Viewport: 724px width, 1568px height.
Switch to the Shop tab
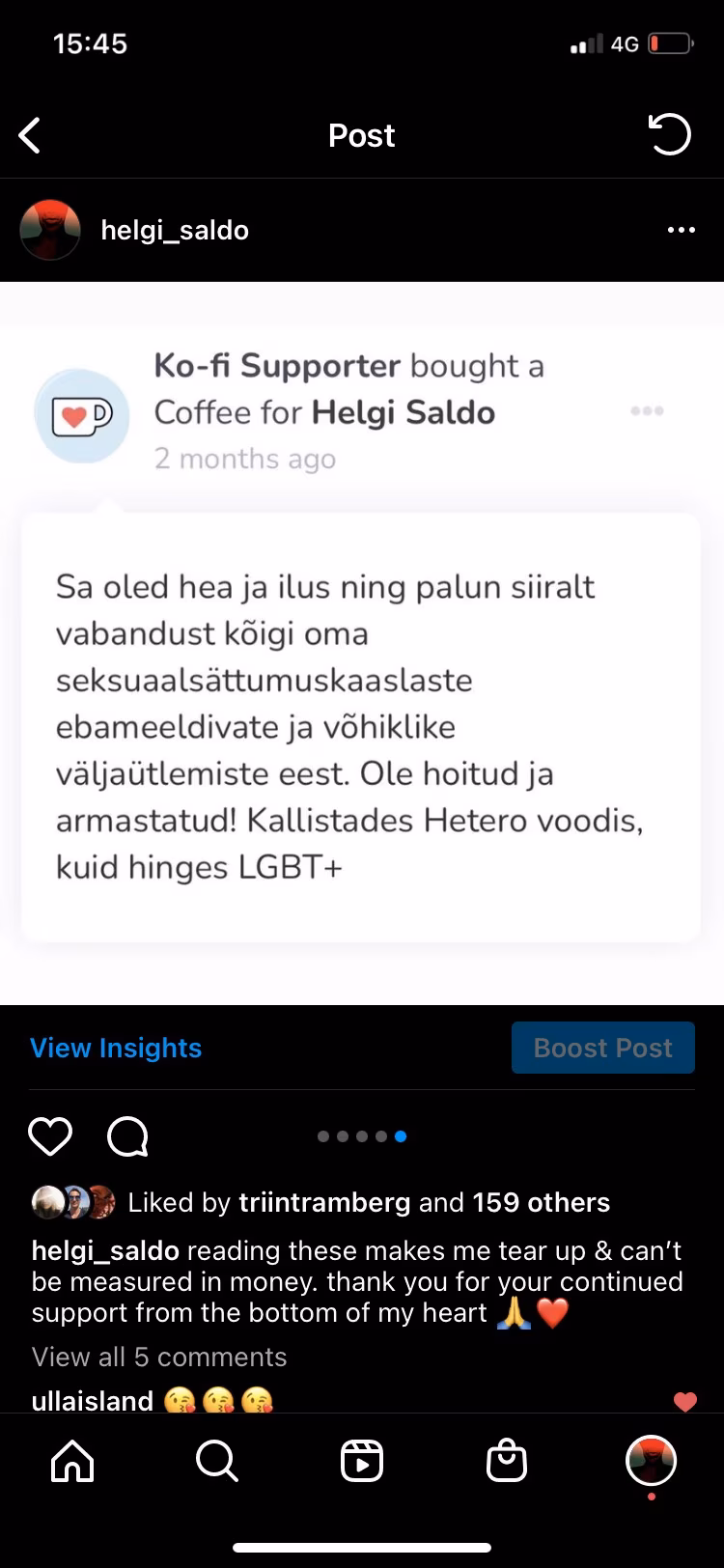pos(507,1461)
